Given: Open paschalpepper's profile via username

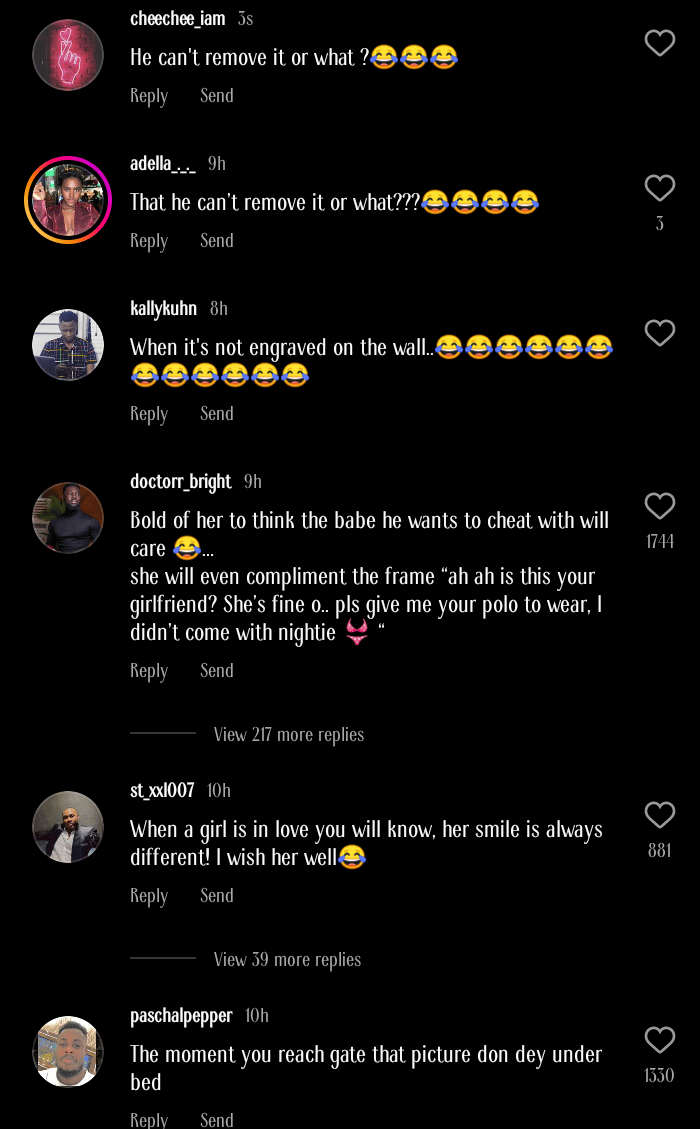Looking at the screenshot, I should click(181, 1016).
